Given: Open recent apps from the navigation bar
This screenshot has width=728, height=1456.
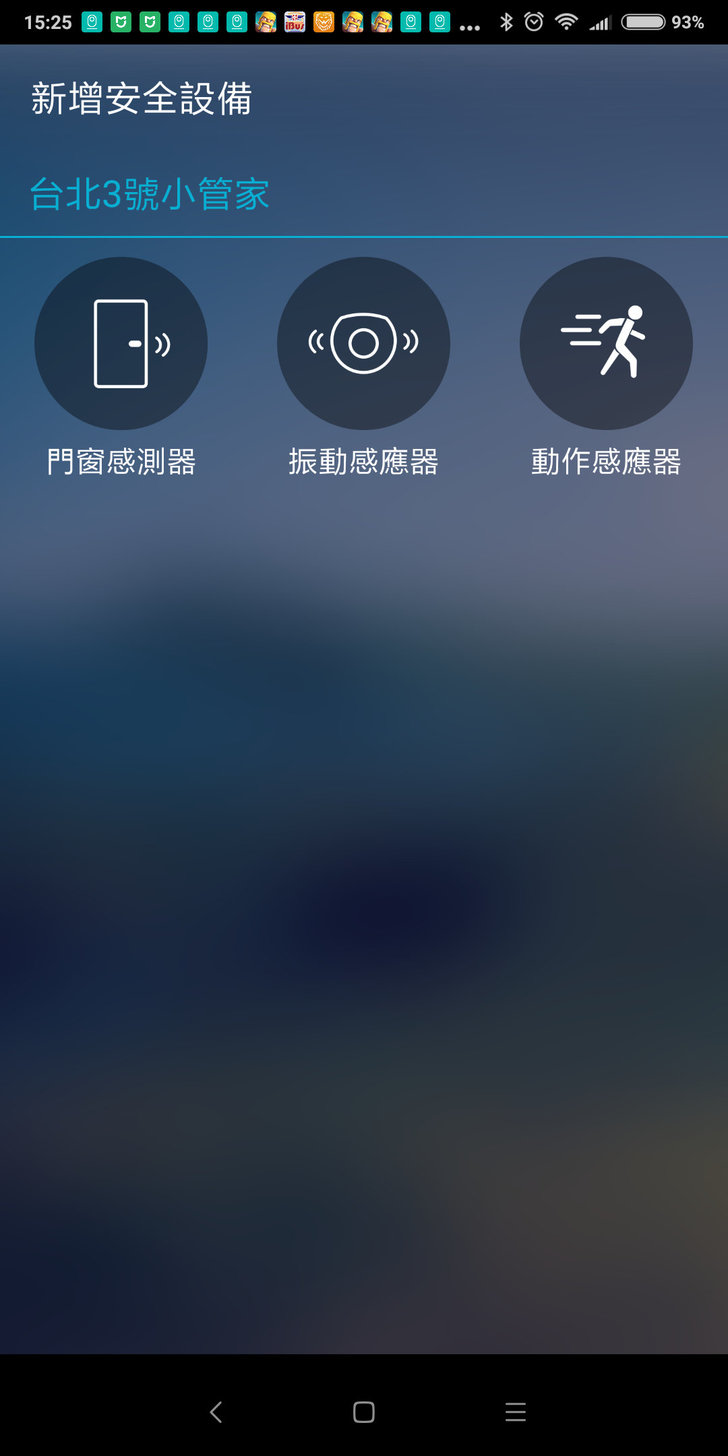Looking at the screenshot, I should coord(515,1411).
